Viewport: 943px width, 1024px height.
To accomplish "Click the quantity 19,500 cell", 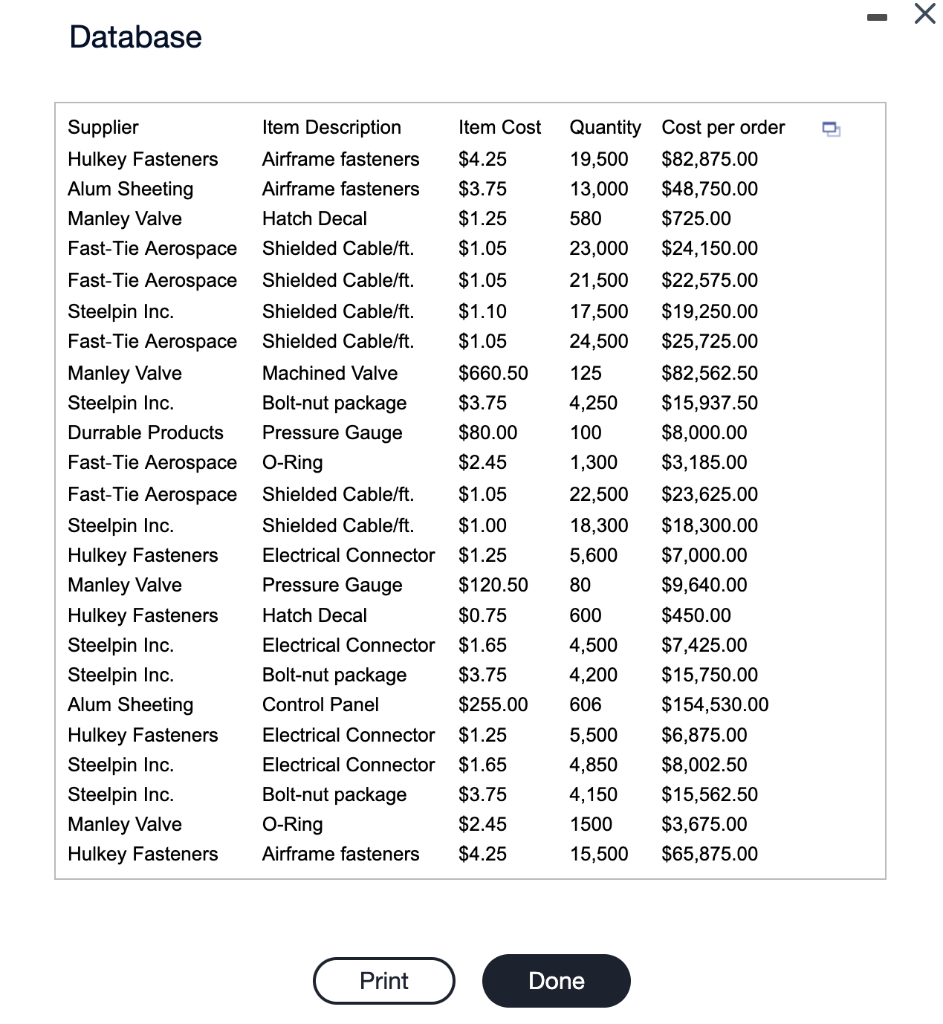I will pos(598,158).
